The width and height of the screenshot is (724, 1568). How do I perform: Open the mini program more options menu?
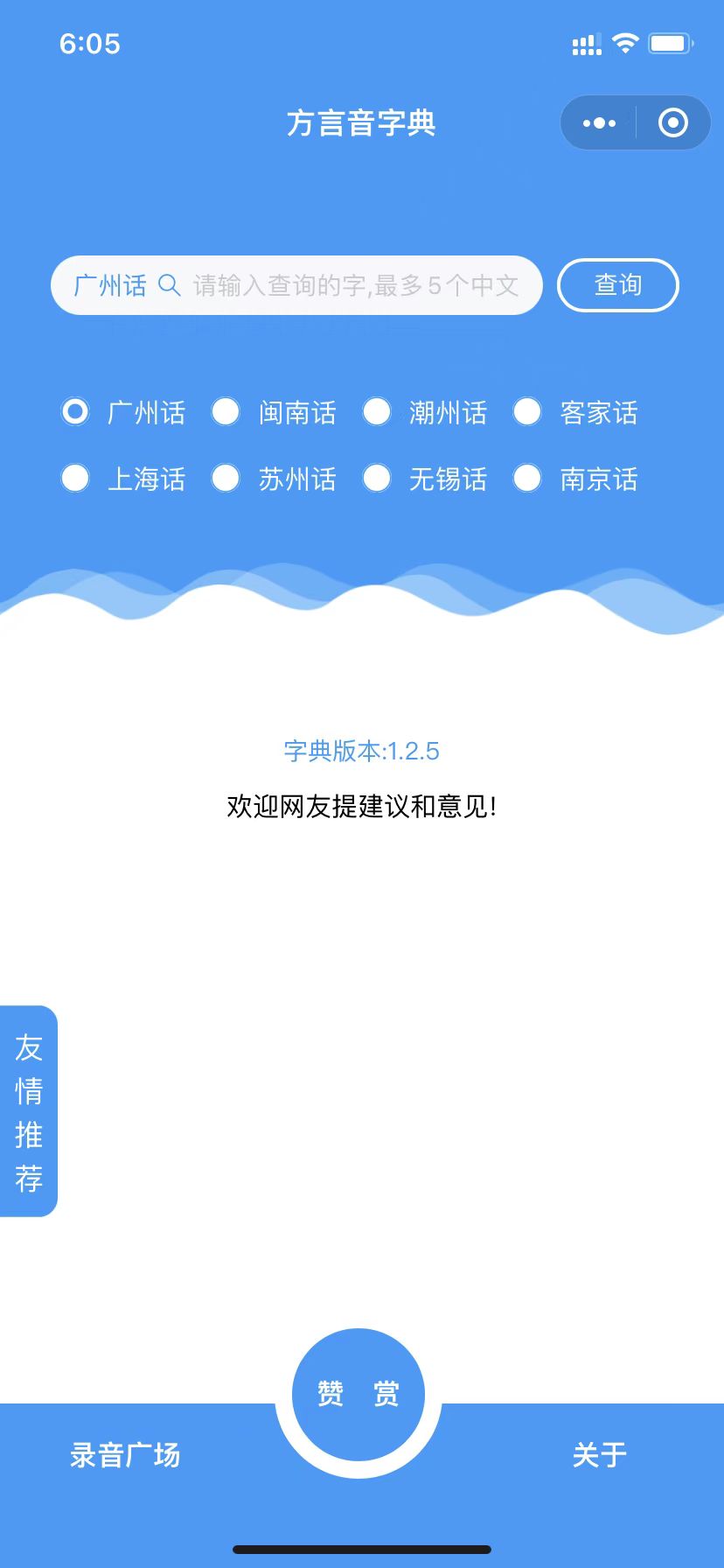point(599,123)
